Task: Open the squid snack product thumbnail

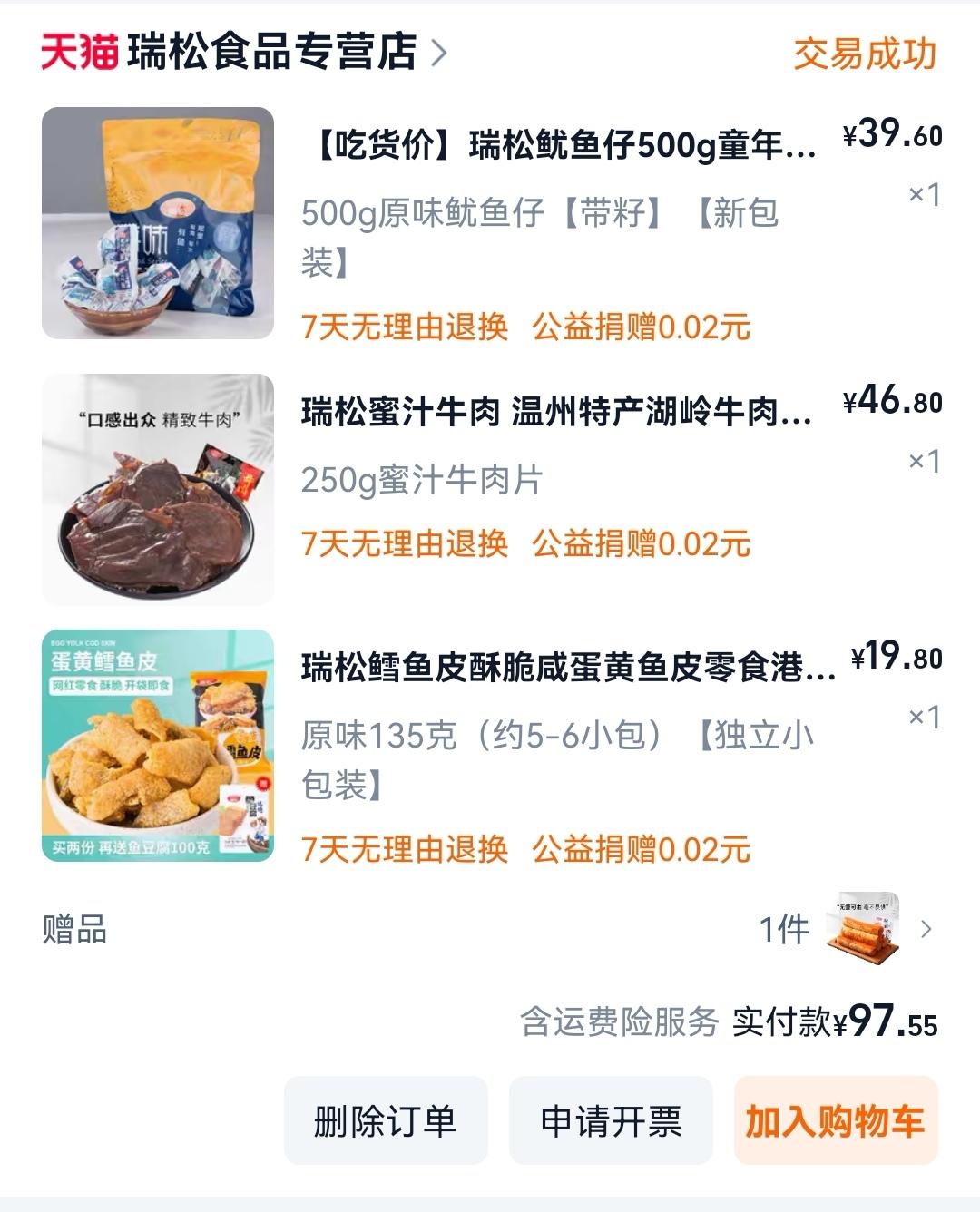Action: [x=158, y=221]
